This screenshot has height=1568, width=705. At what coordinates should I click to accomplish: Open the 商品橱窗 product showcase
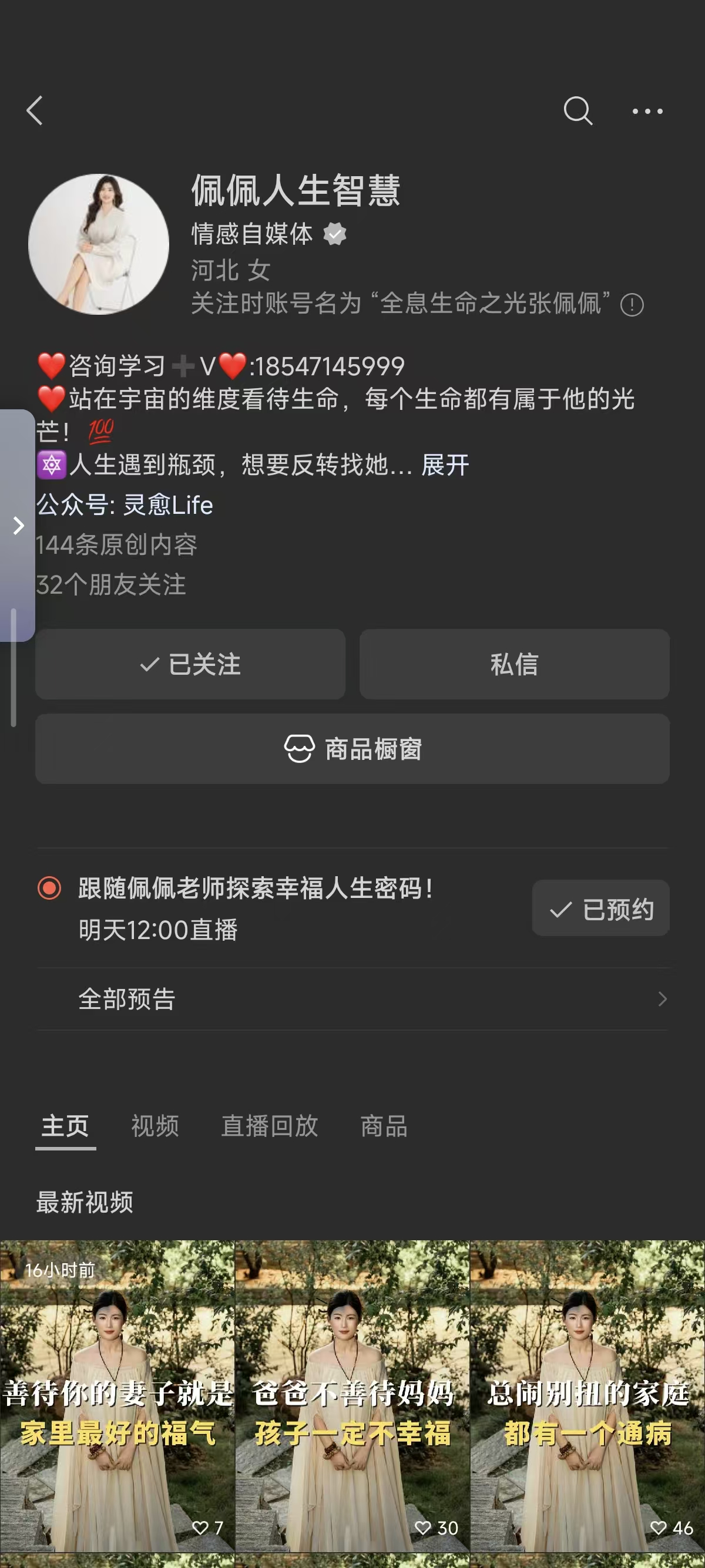(352, 749)
